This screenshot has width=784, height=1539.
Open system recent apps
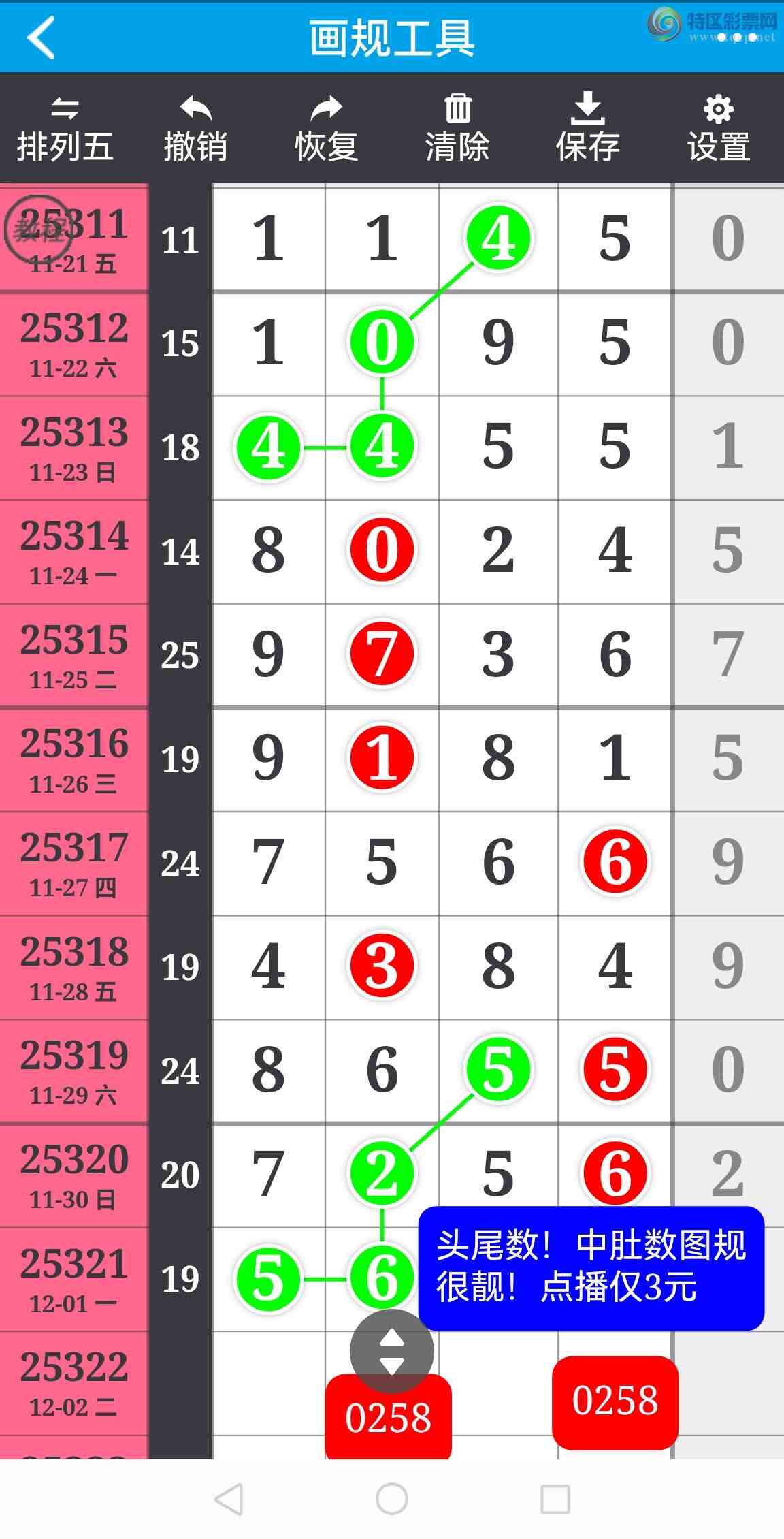[x=555, y=1499]
